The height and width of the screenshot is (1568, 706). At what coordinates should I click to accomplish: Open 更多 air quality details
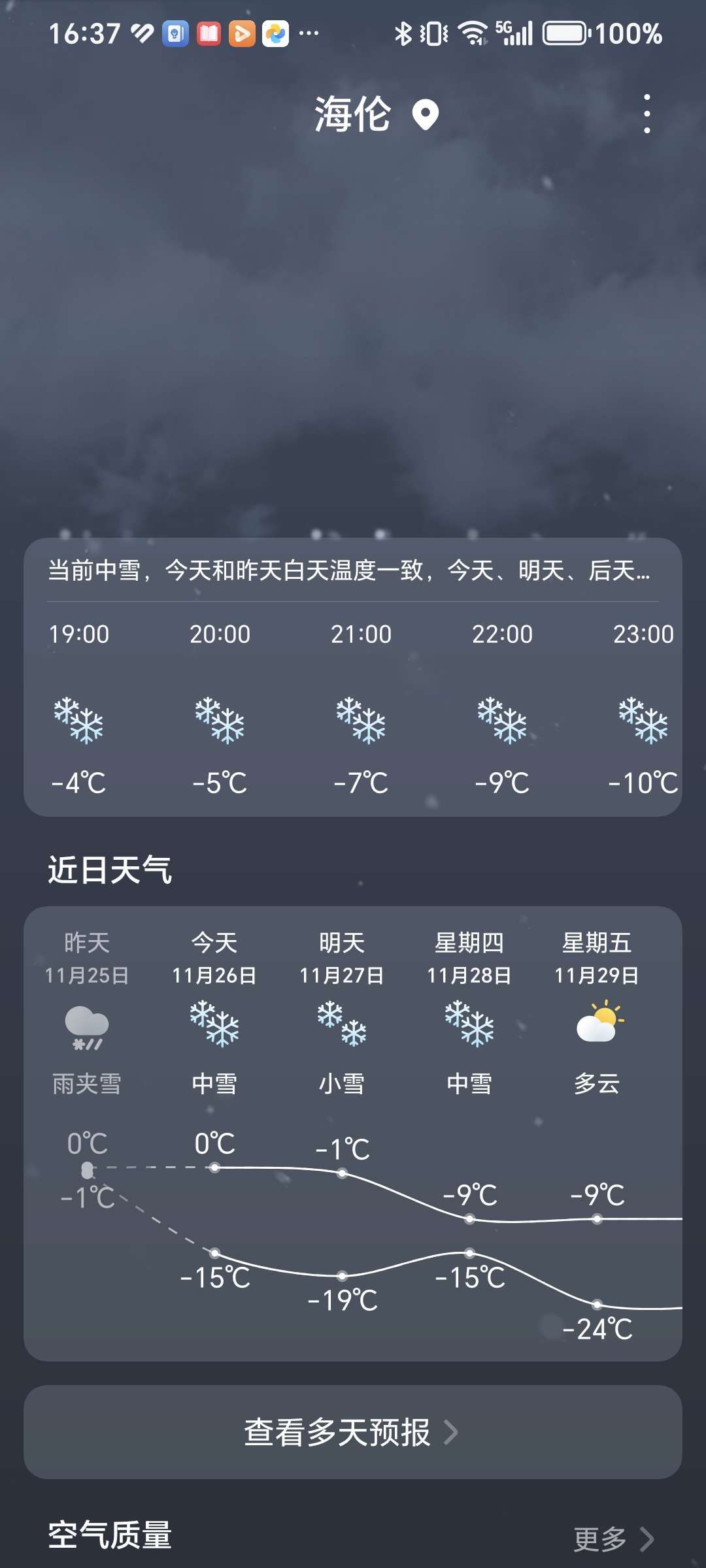pyautogui.click(x=613, y=1539)
